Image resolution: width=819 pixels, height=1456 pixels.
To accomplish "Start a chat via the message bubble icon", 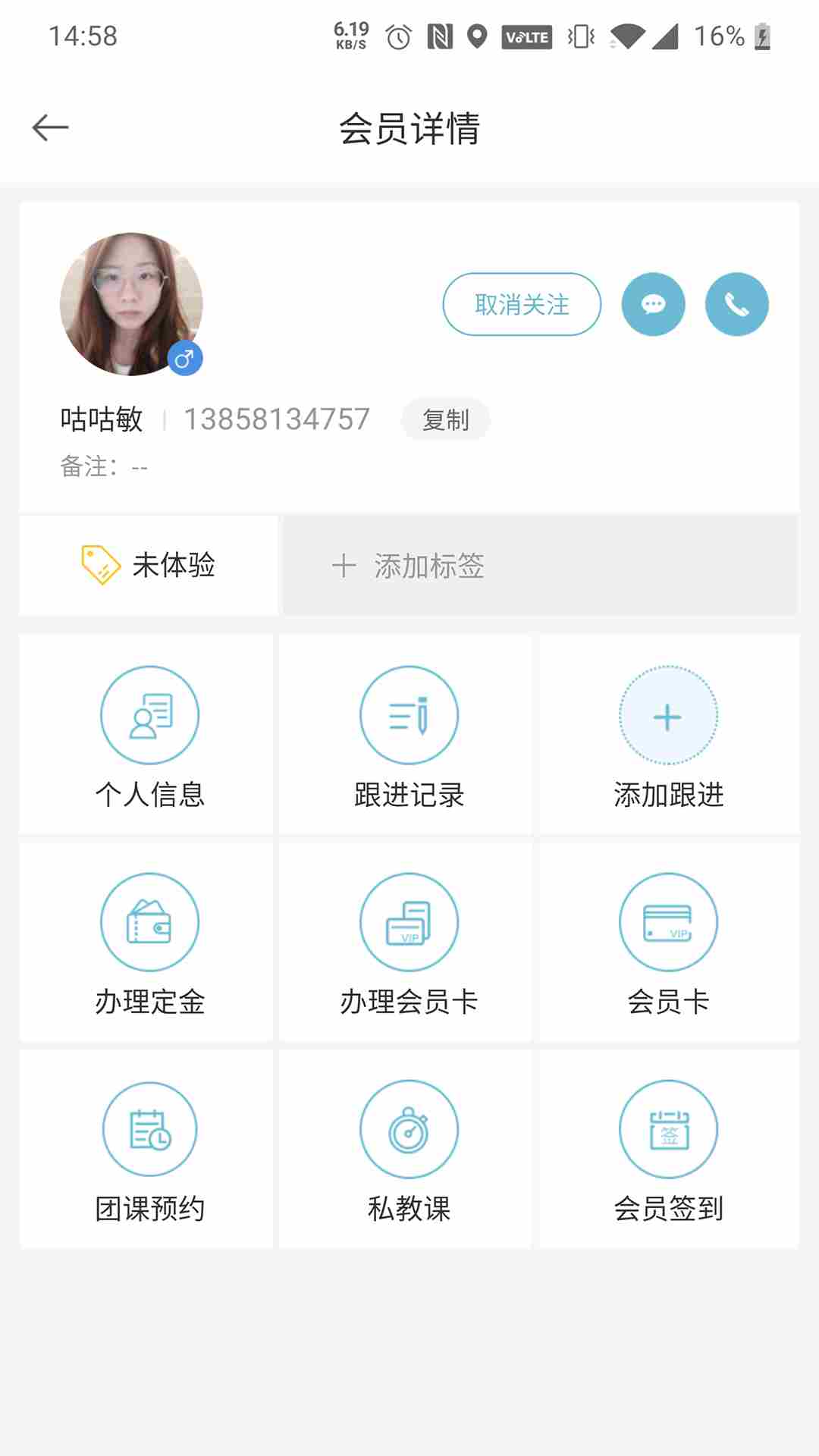I will (x=654, y=303).
